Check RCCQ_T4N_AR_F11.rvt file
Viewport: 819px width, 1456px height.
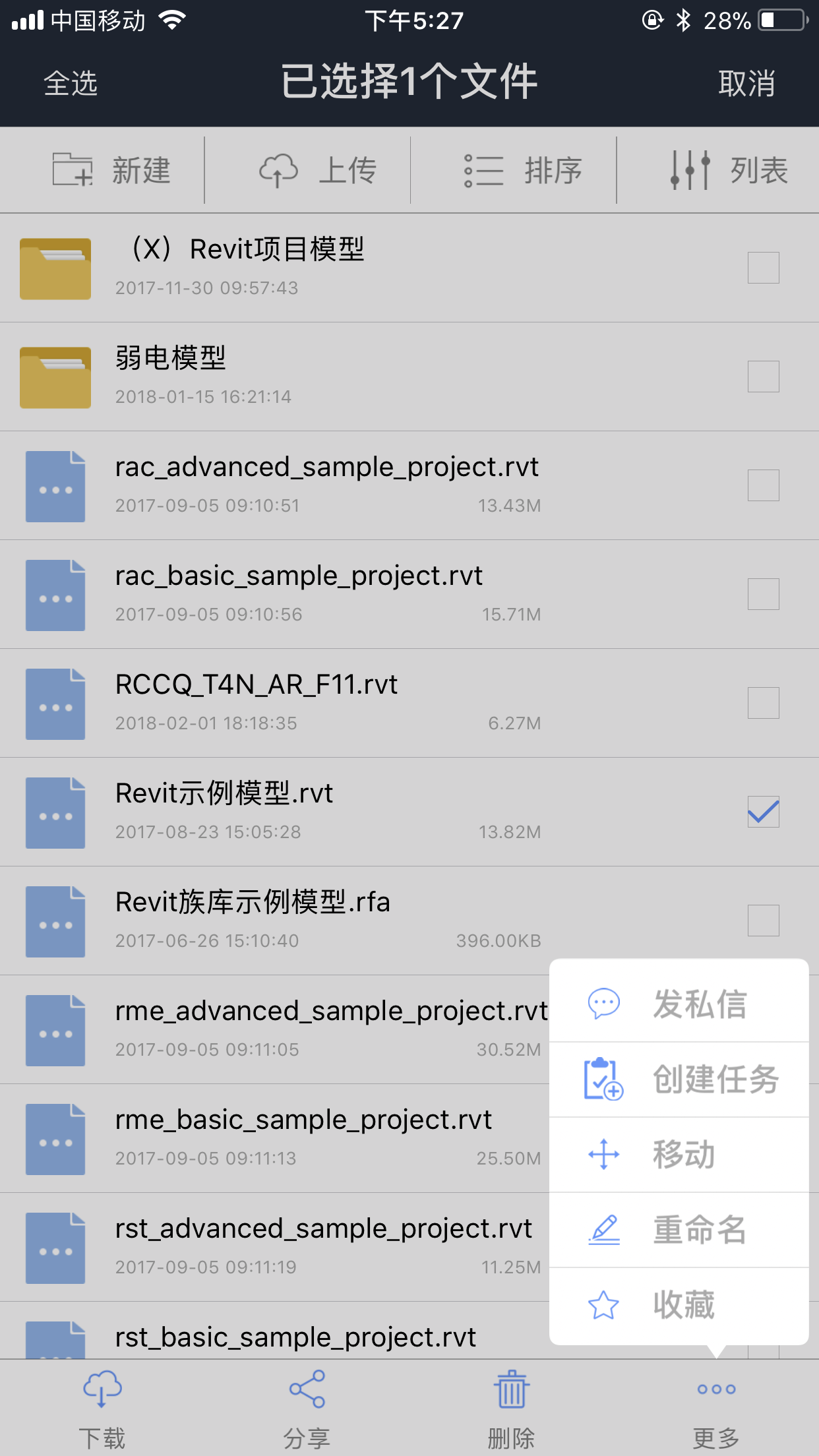point(763,703)
